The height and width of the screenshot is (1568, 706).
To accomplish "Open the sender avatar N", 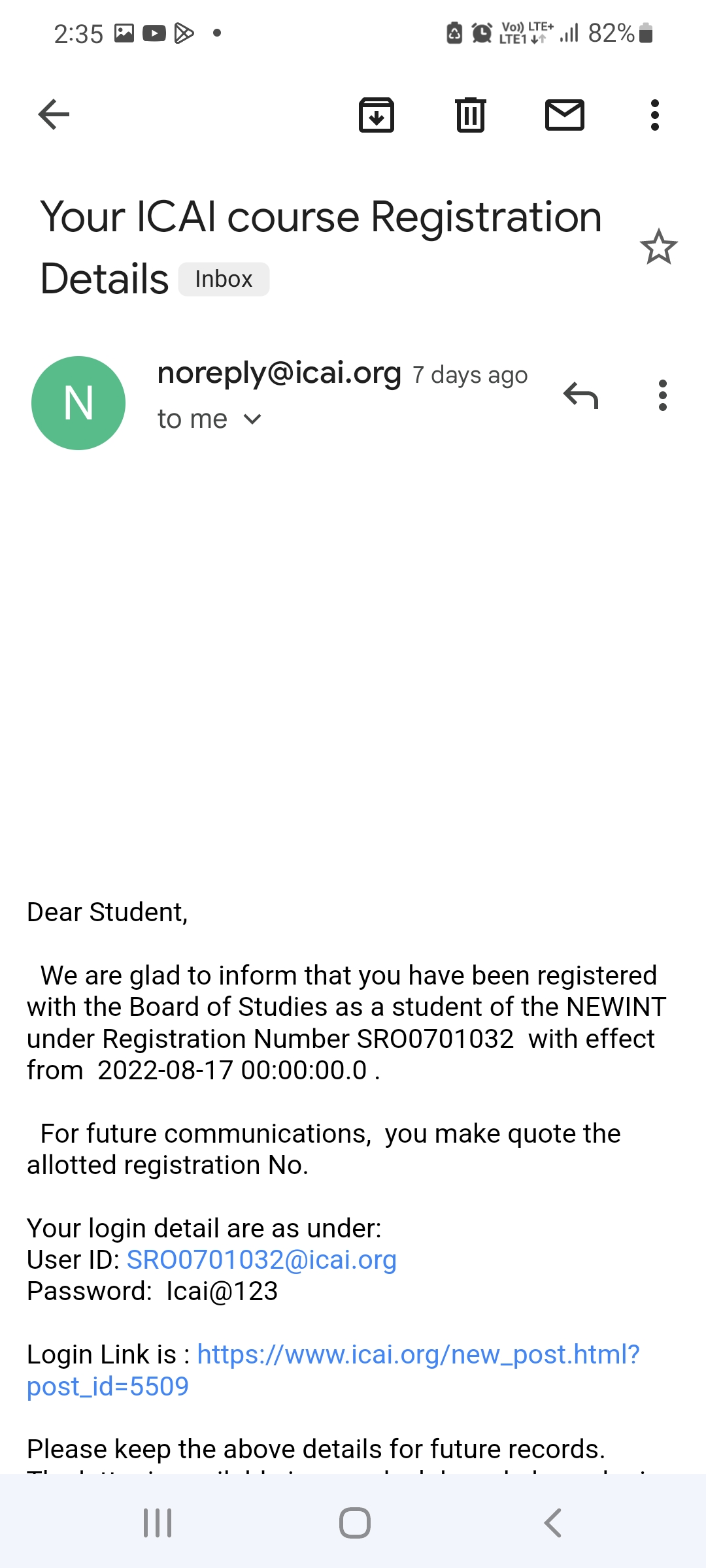I will tap(78, 403).
